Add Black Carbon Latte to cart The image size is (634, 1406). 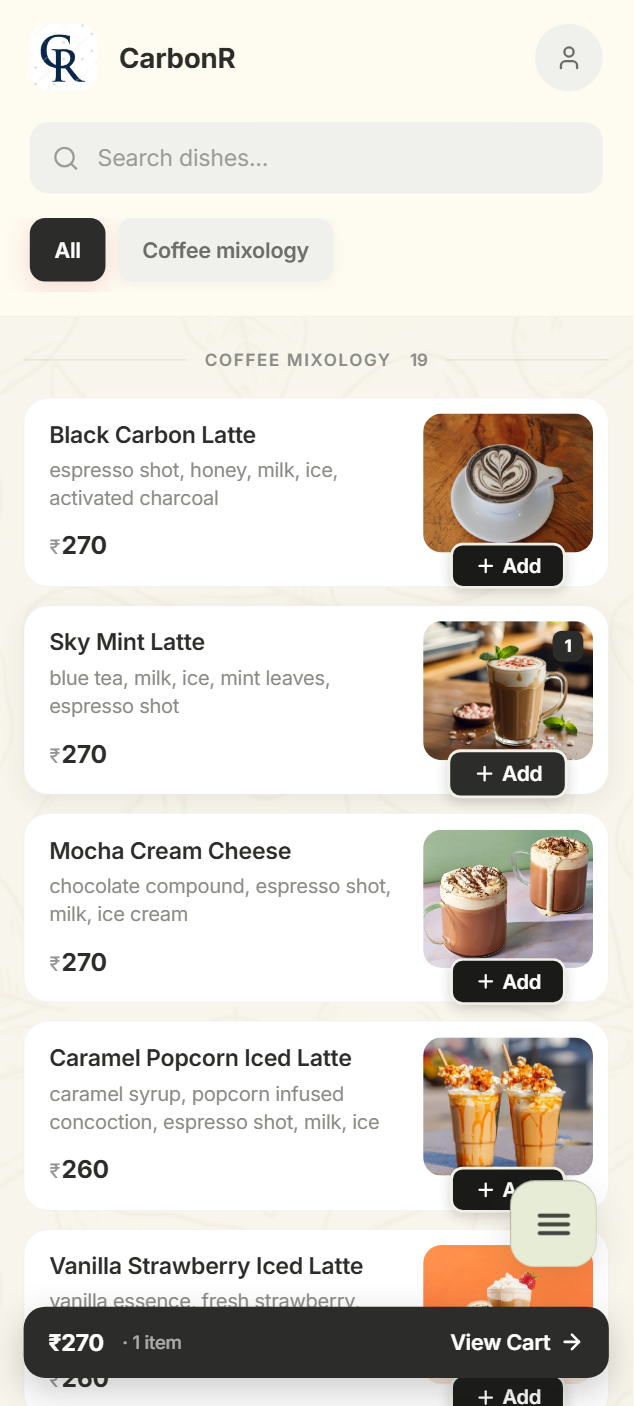click(x=508, y=566)
